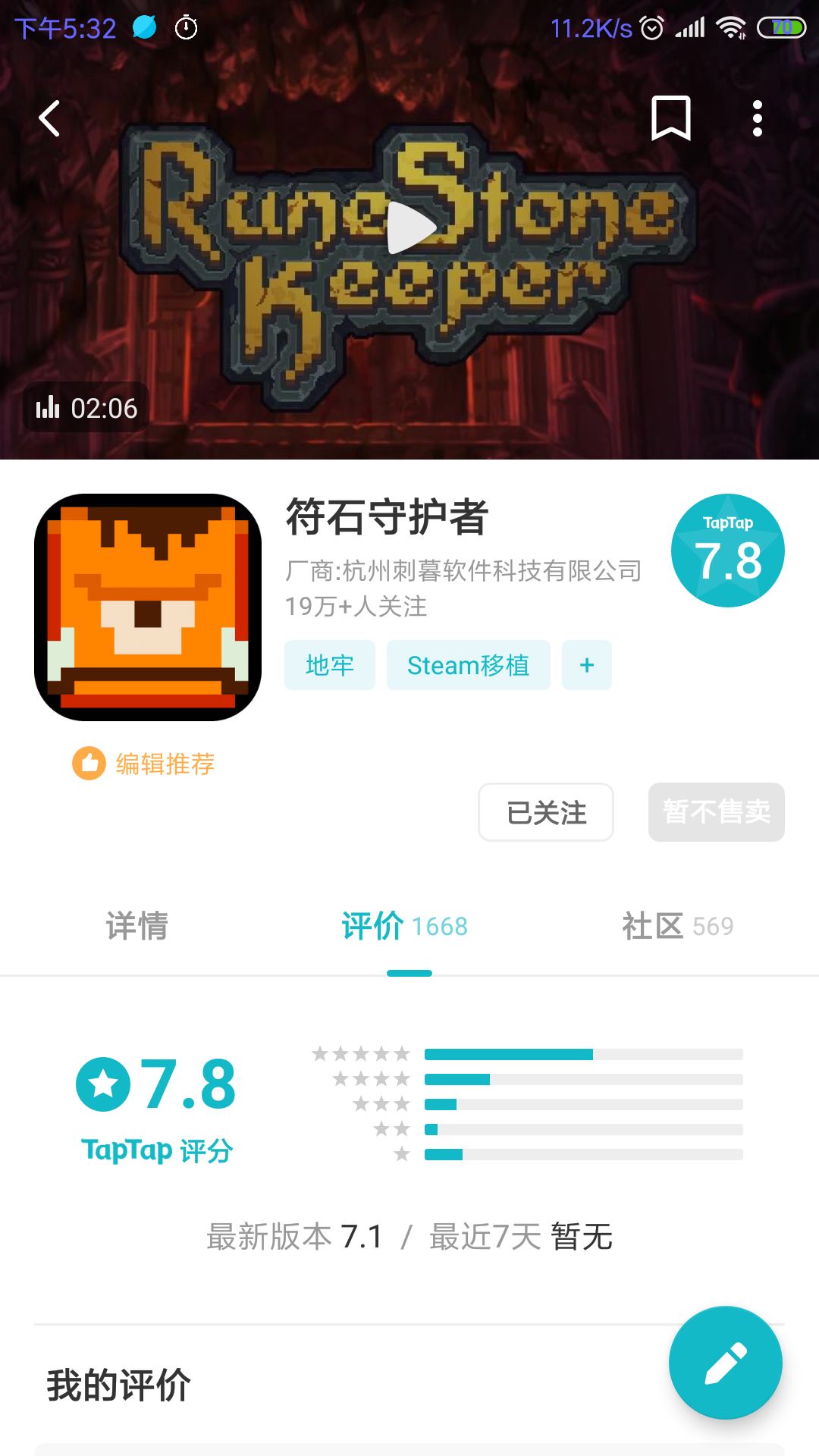Tap the back arrow to leave game page

click(50, 119)
